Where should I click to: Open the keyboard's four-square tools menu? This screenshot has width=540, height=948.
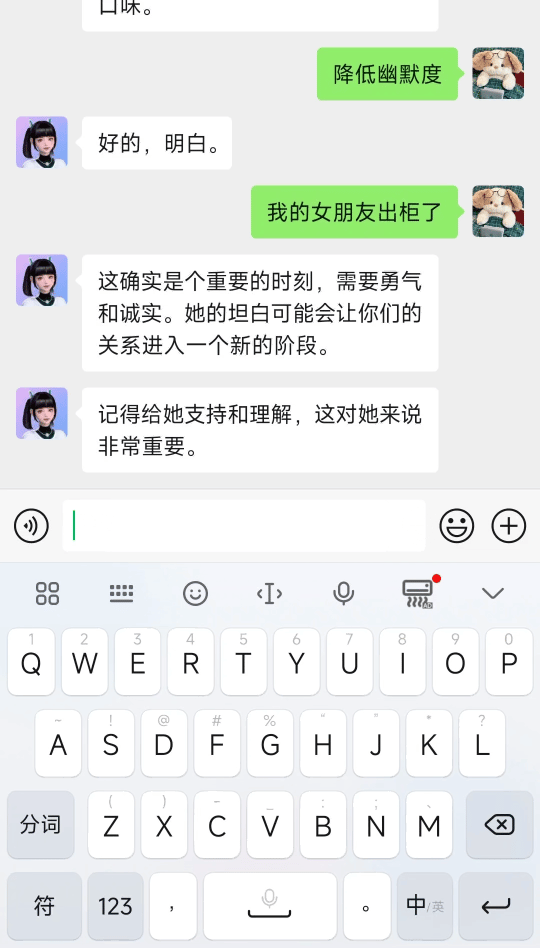click(x=47, y=594)
